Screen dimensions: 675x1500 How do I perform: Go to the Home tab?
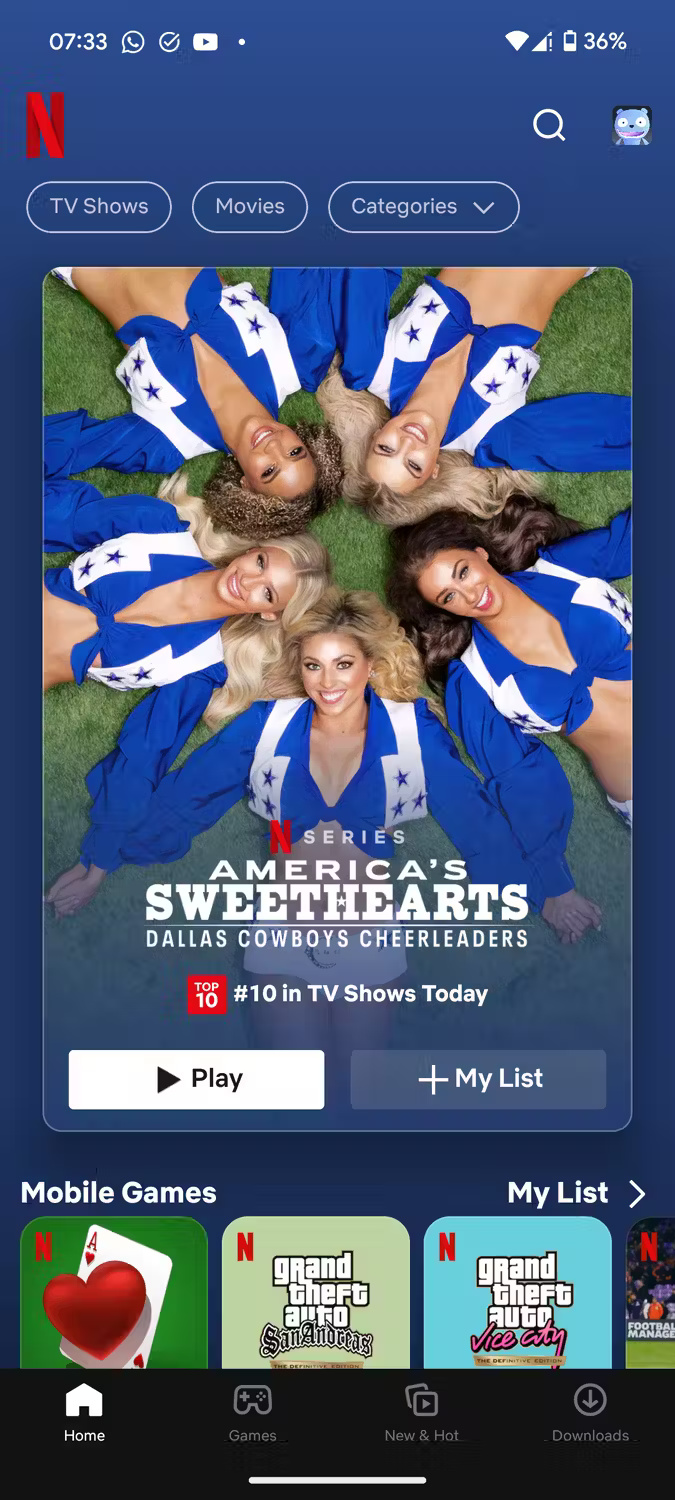pyautogui.click(x=84, y=1412)
